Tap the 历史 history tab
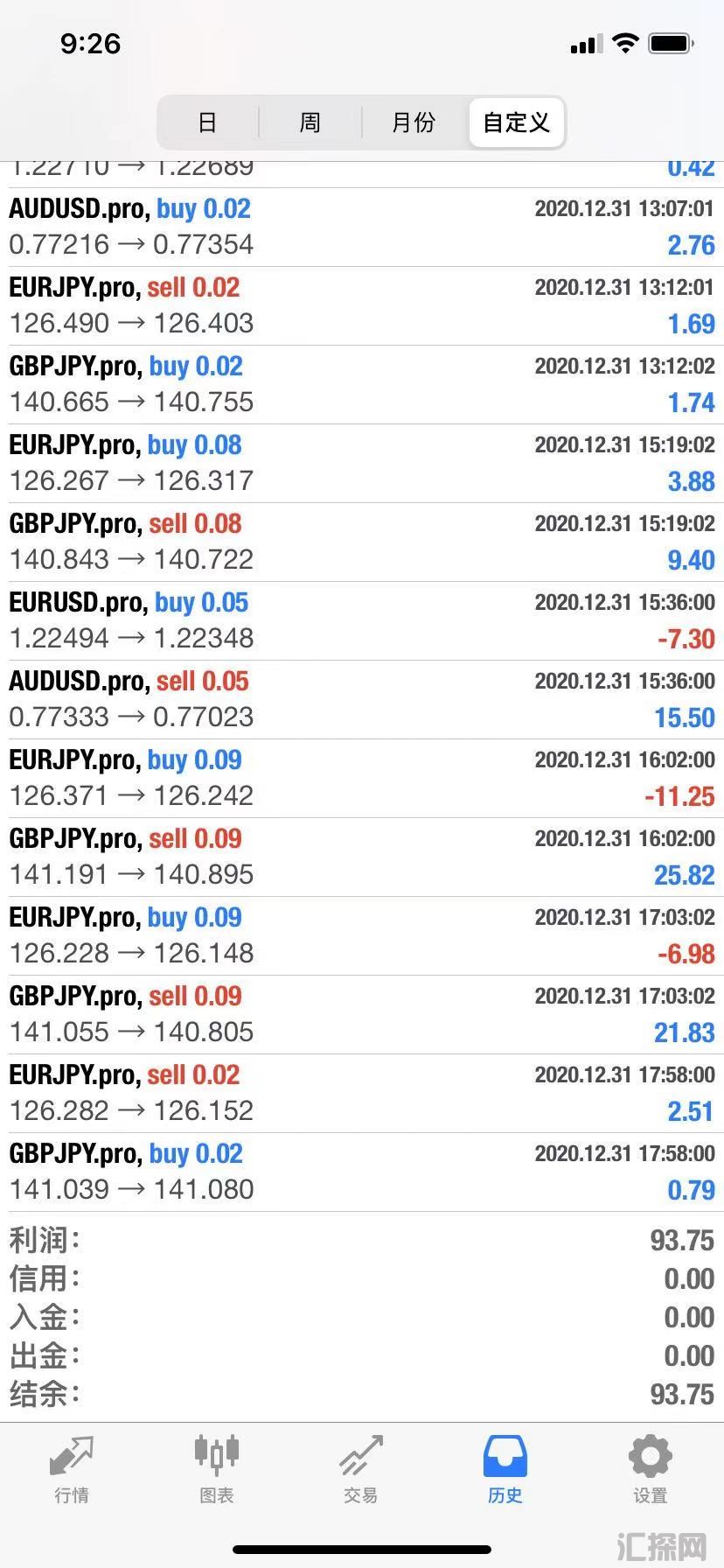Image resolution: width=724 pixels, height=1568 pixels. [505, 1470]
